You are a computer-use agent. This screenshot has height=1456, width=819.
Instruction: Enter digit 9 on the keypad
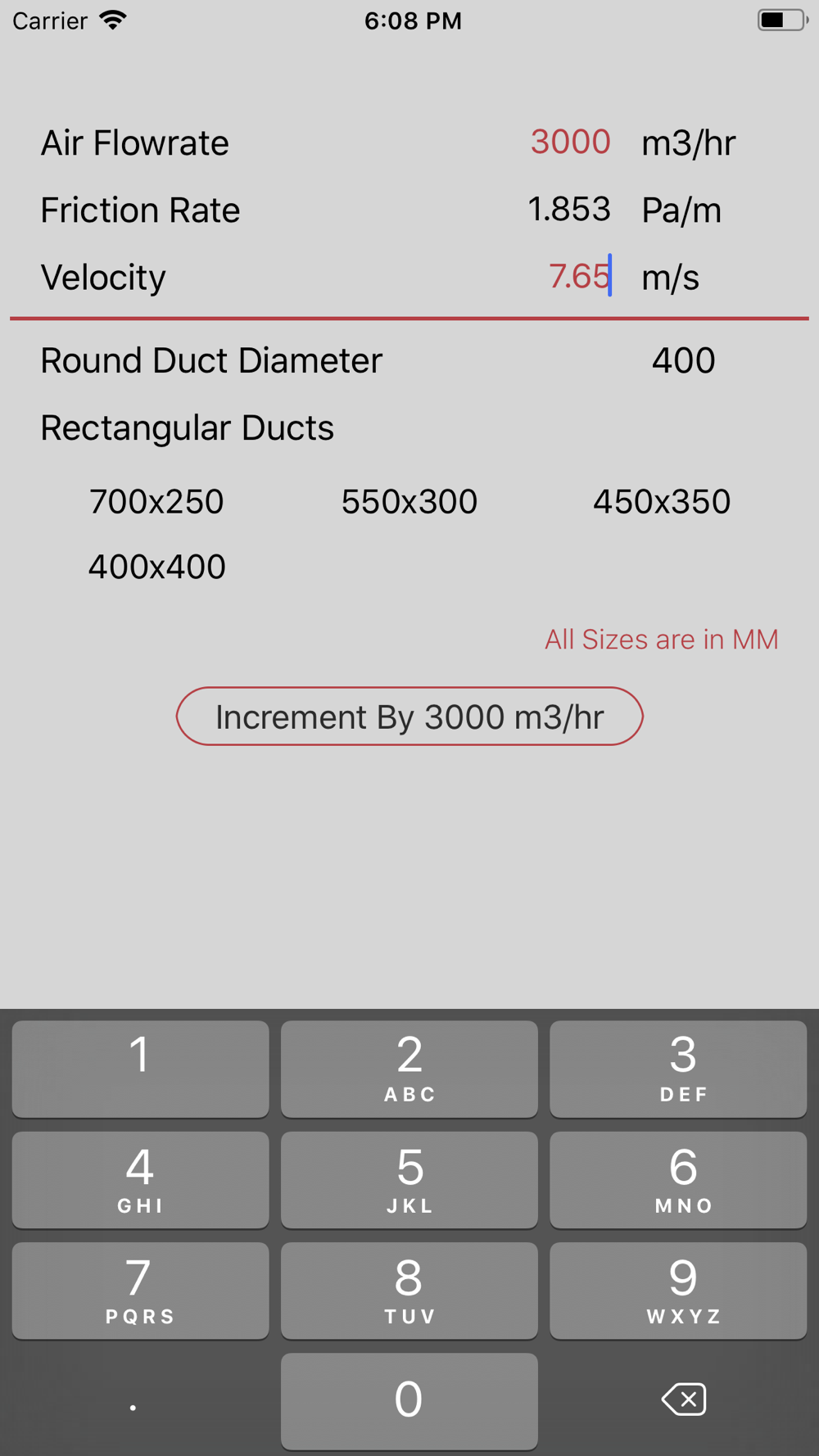pyautogui.click(x=678, y=1291)
